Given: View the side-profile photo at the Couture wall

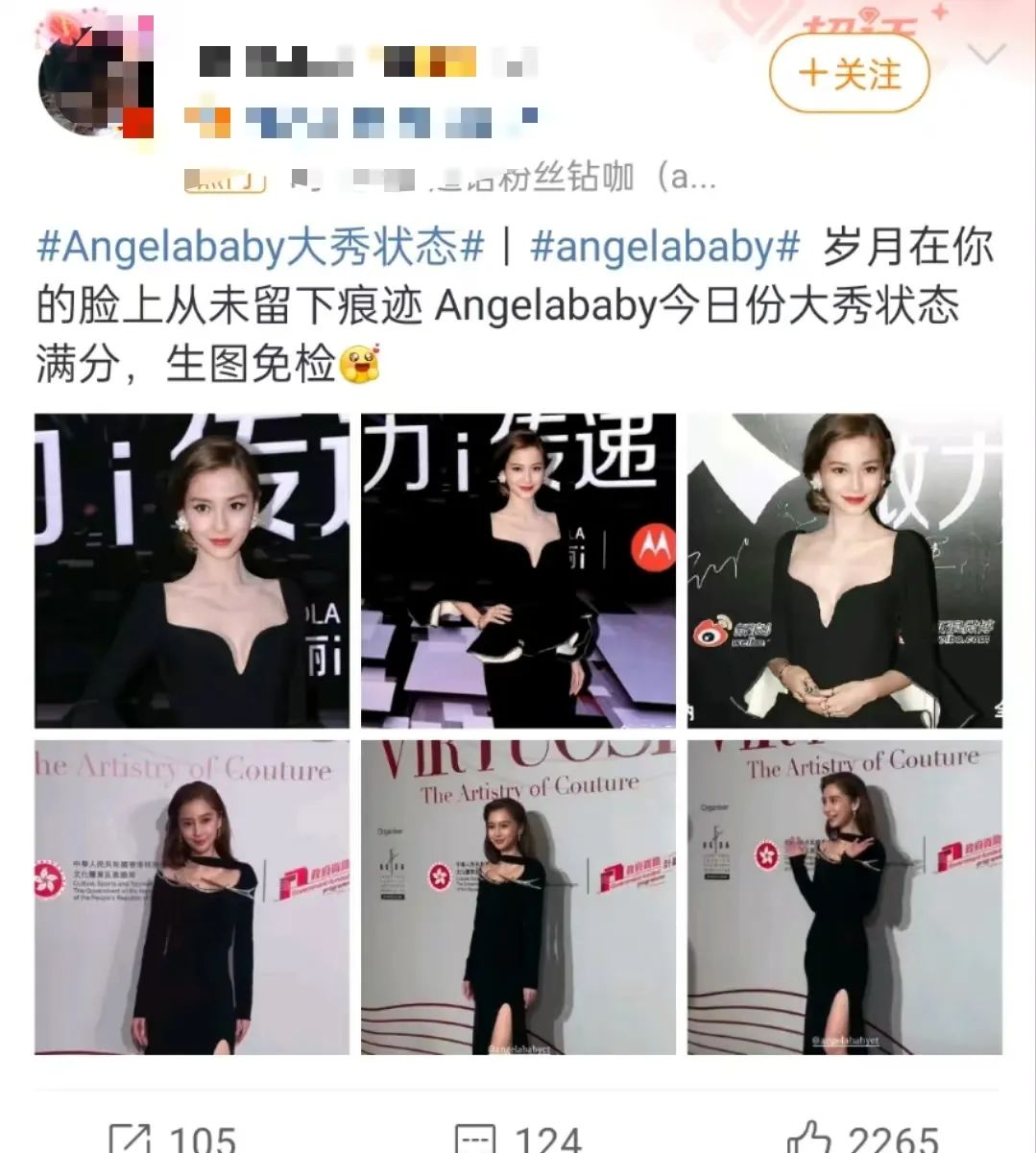Looking at the screenshot, I should pos(845,897).
